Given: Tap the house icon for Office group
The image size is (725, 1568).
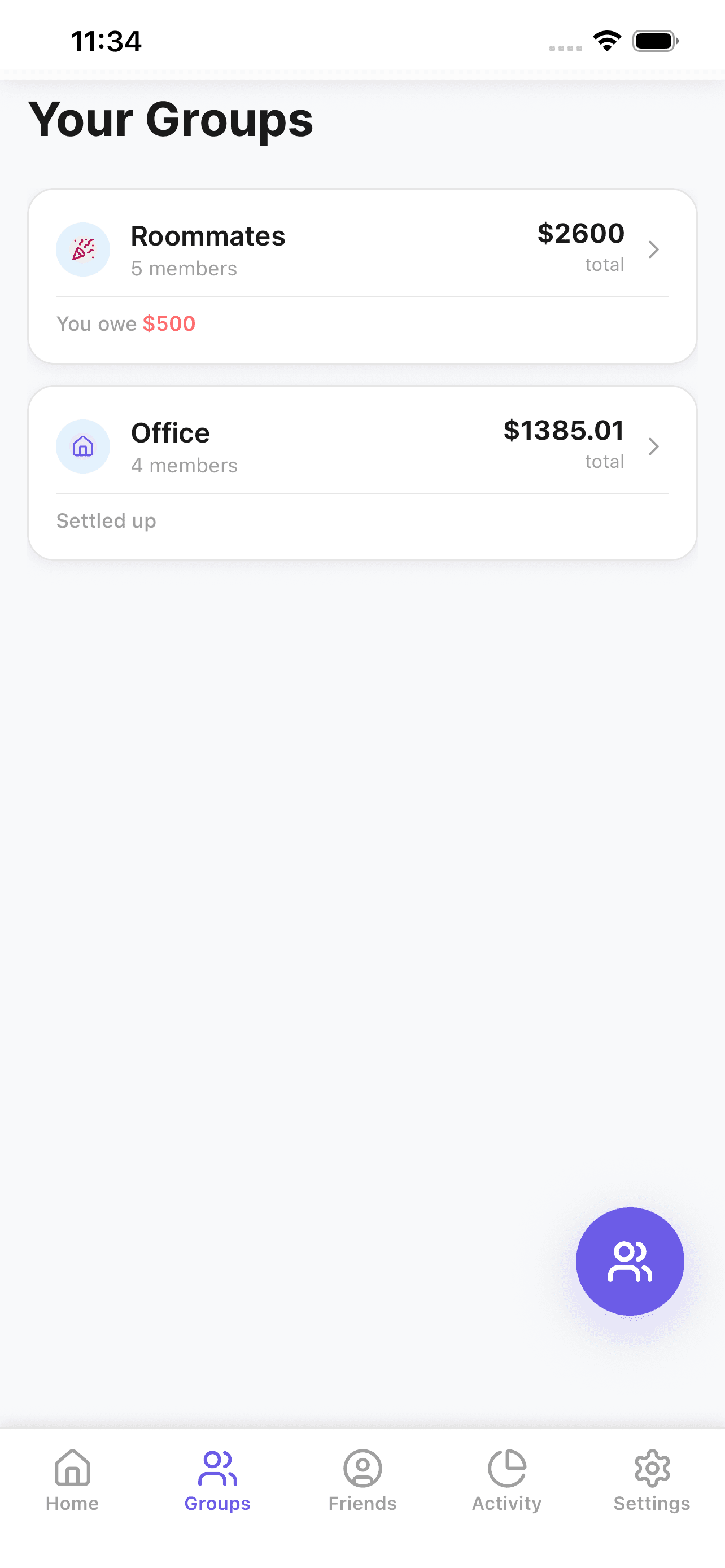Looking at the screenshot, I should (82, 446).
